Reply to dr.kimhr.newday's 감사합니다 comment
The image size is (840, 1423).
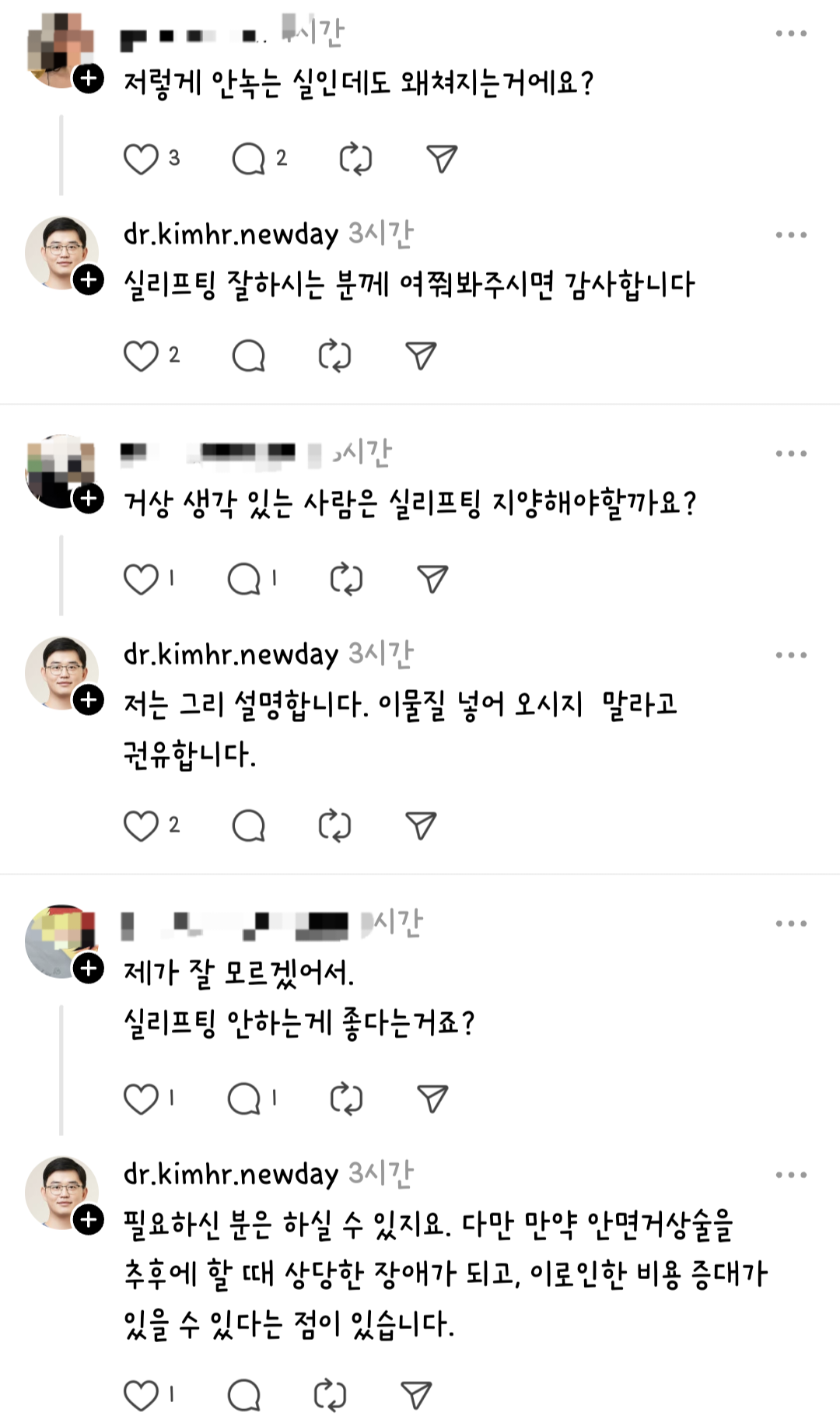click(x=249, y=356)
